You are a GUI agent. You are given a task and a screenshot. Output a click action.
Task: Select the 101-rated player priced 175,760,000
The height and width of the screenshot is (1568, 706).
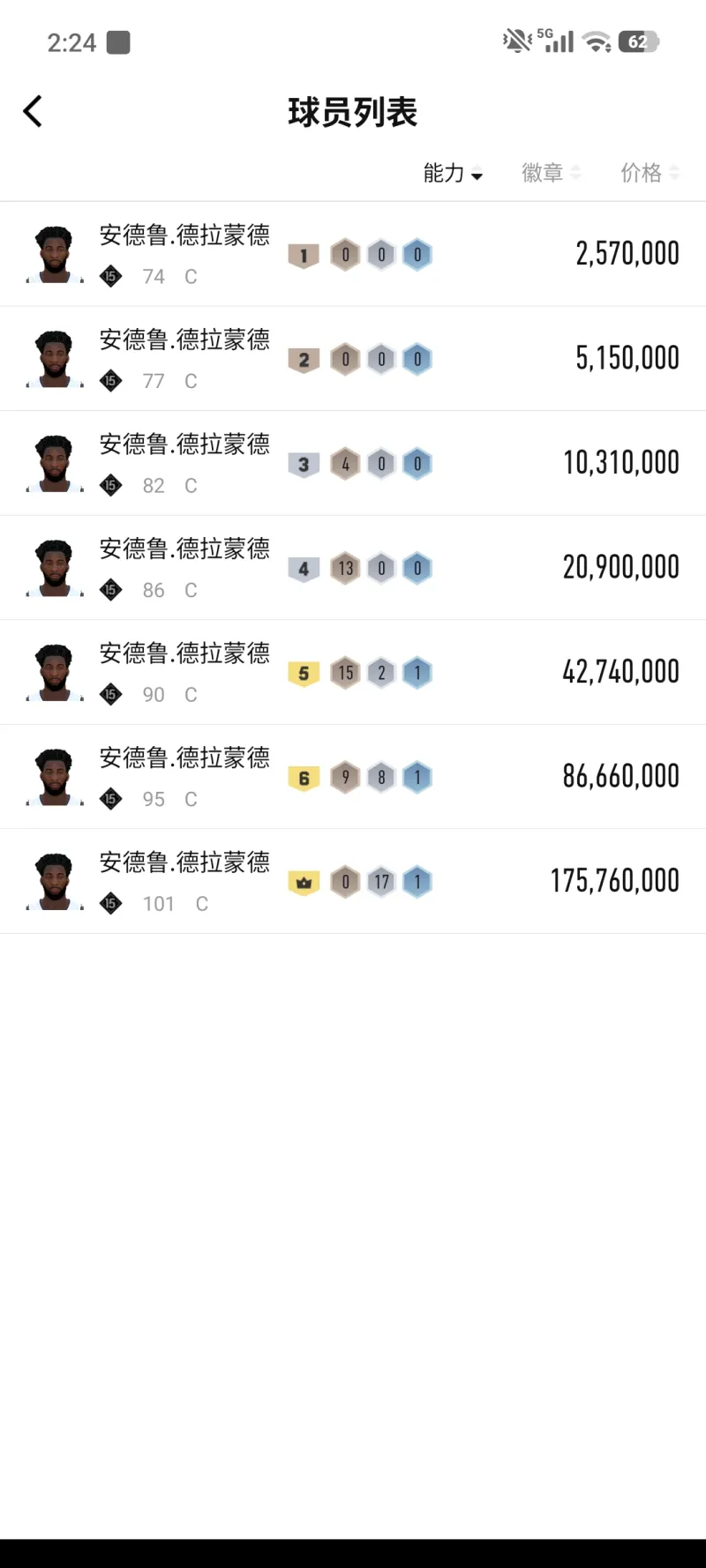tap(353, 882)
